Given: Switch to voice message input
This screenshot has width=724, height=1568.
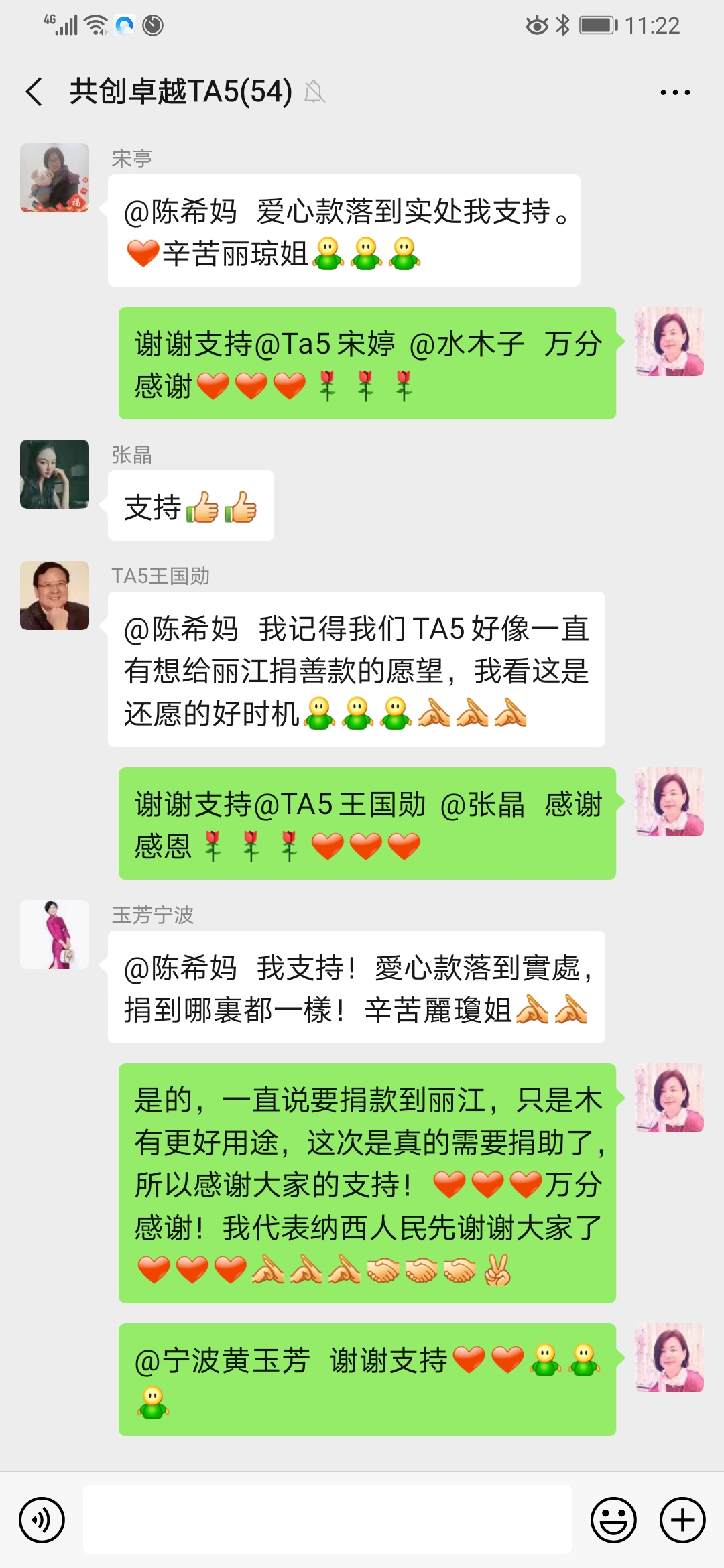Looking at the screenshot, I should 42,1519.
